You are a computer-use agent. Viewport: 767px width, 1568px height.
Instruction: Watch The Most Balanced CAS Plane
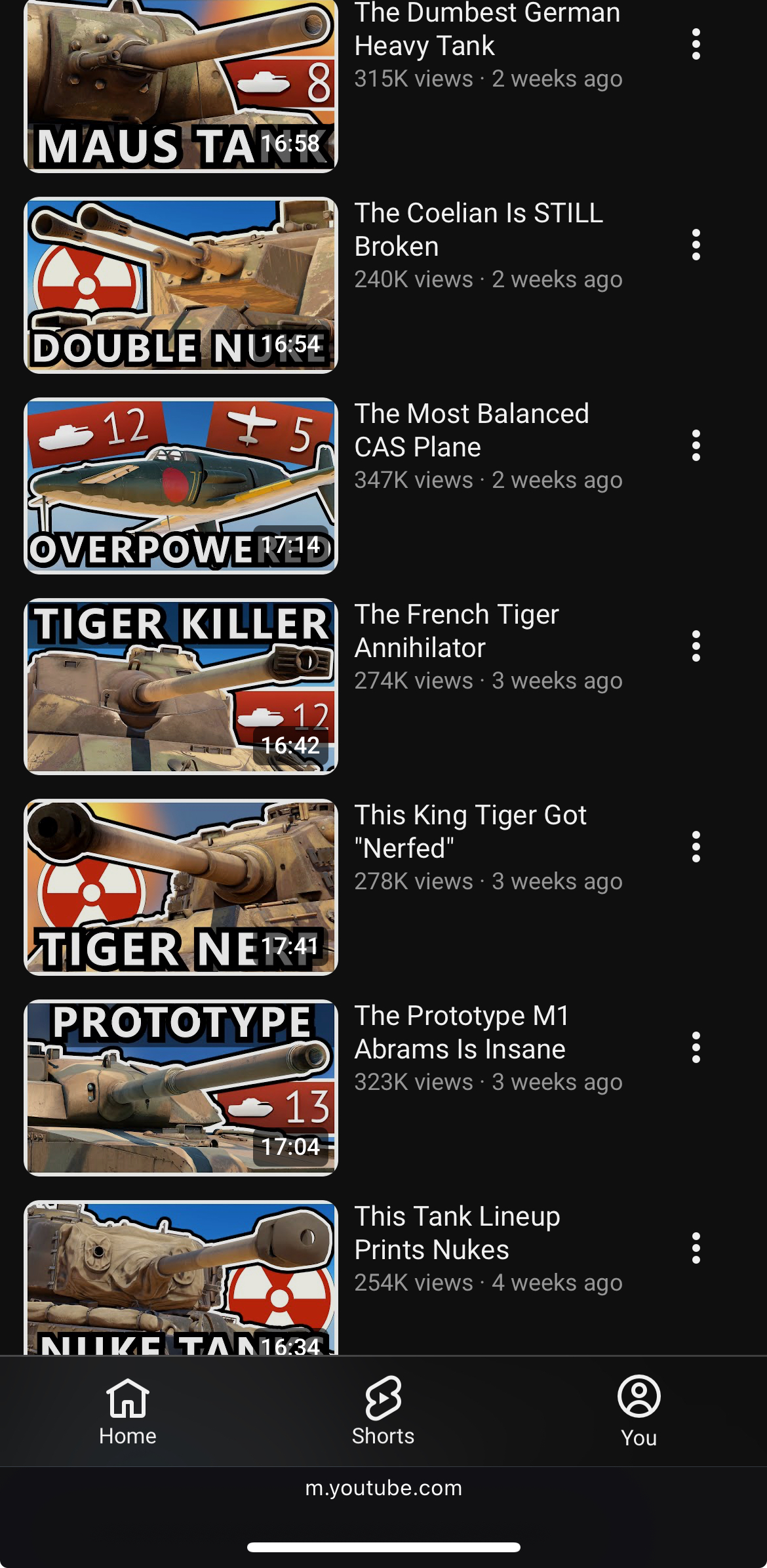coord(181,486)
